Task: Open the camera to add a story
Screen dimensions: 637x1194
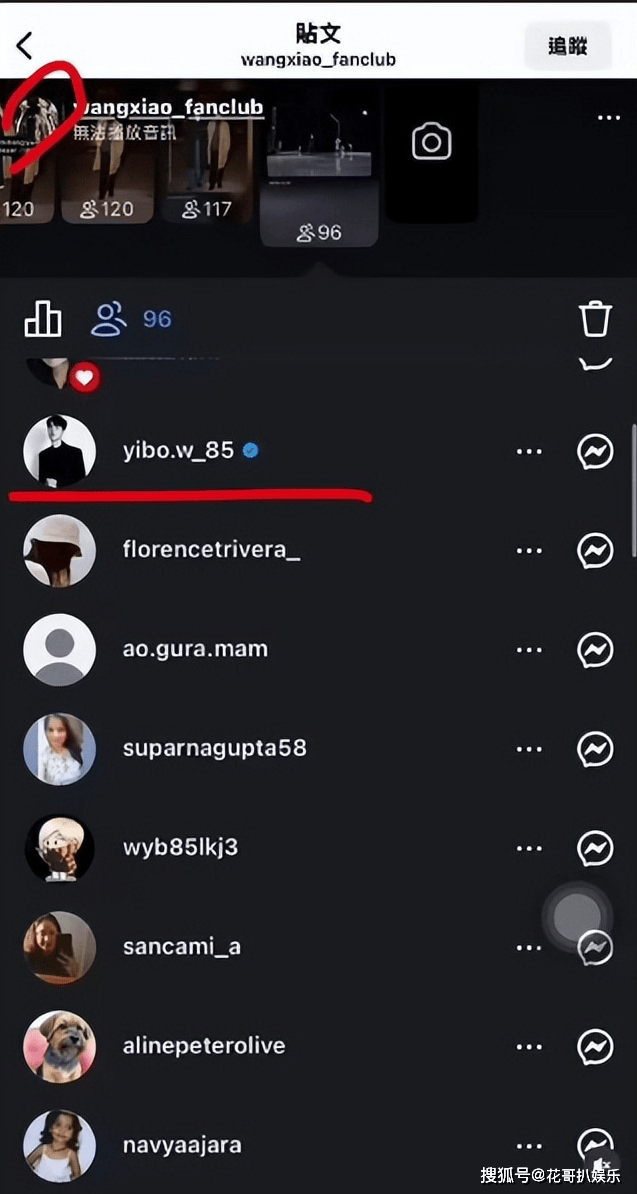Action: tap(431, 143)
